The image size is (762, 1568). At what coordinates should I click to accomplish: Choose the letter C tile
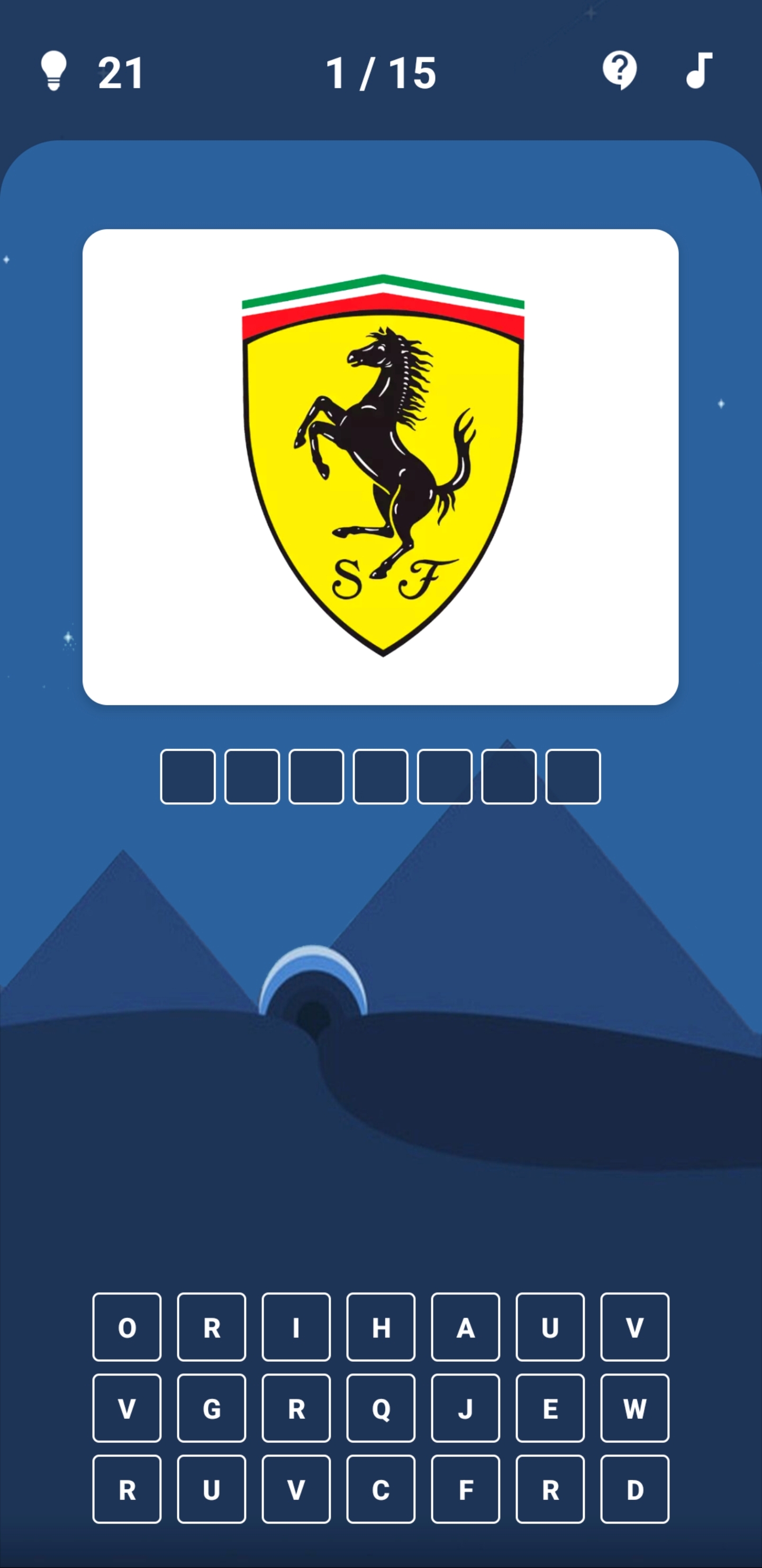click(x=380, y=1490)
